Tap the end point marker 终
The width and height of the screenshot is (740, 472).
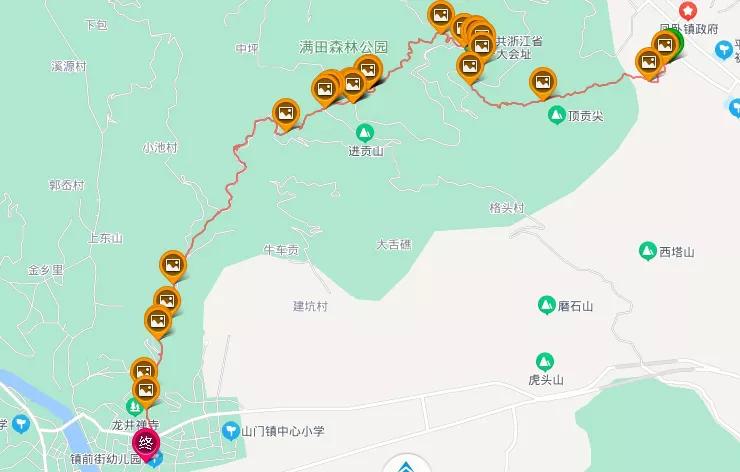pos(146,439)
